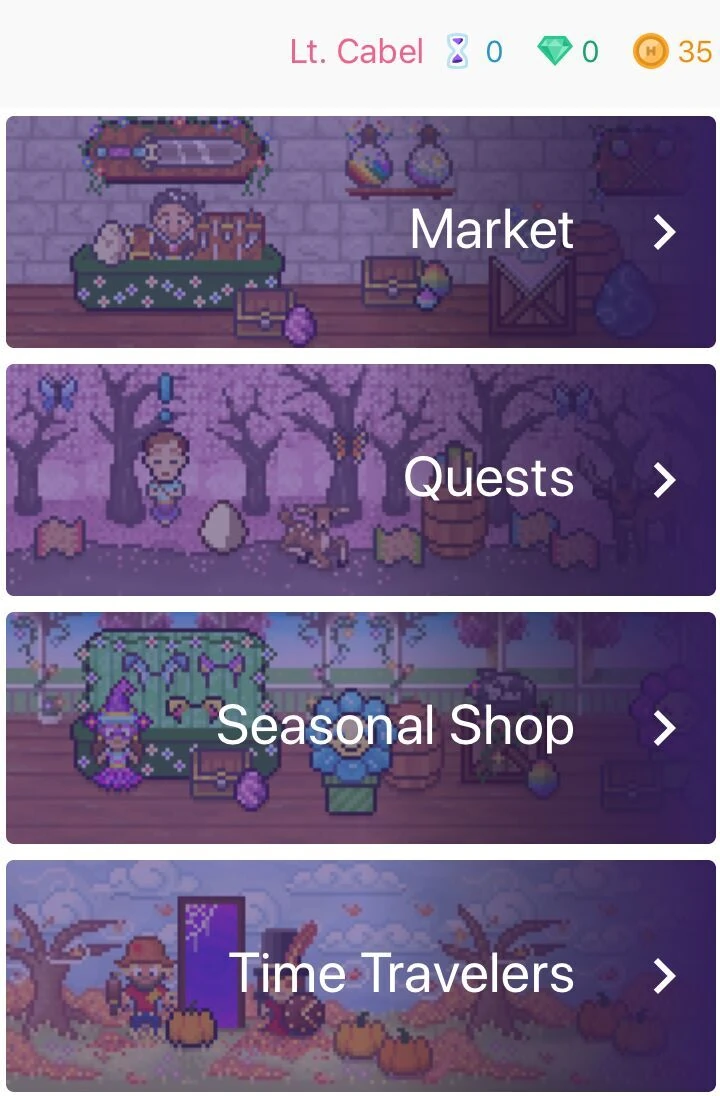Tap the gold coin balance
This screenshot has height=1096, width=720.
click(x=673, y=51)
